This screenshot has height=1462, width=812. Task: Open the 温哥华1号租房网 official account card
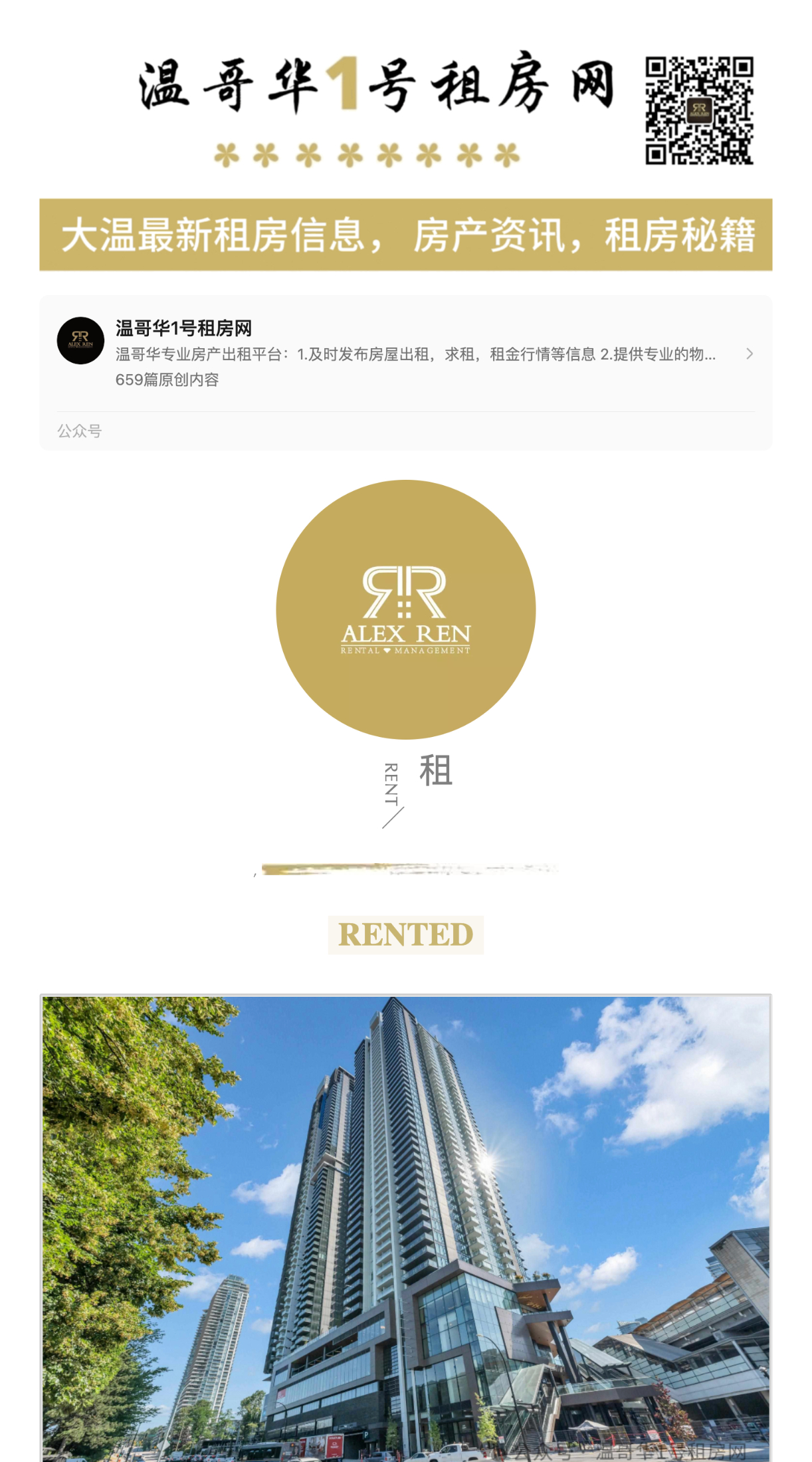pos(405,354)
